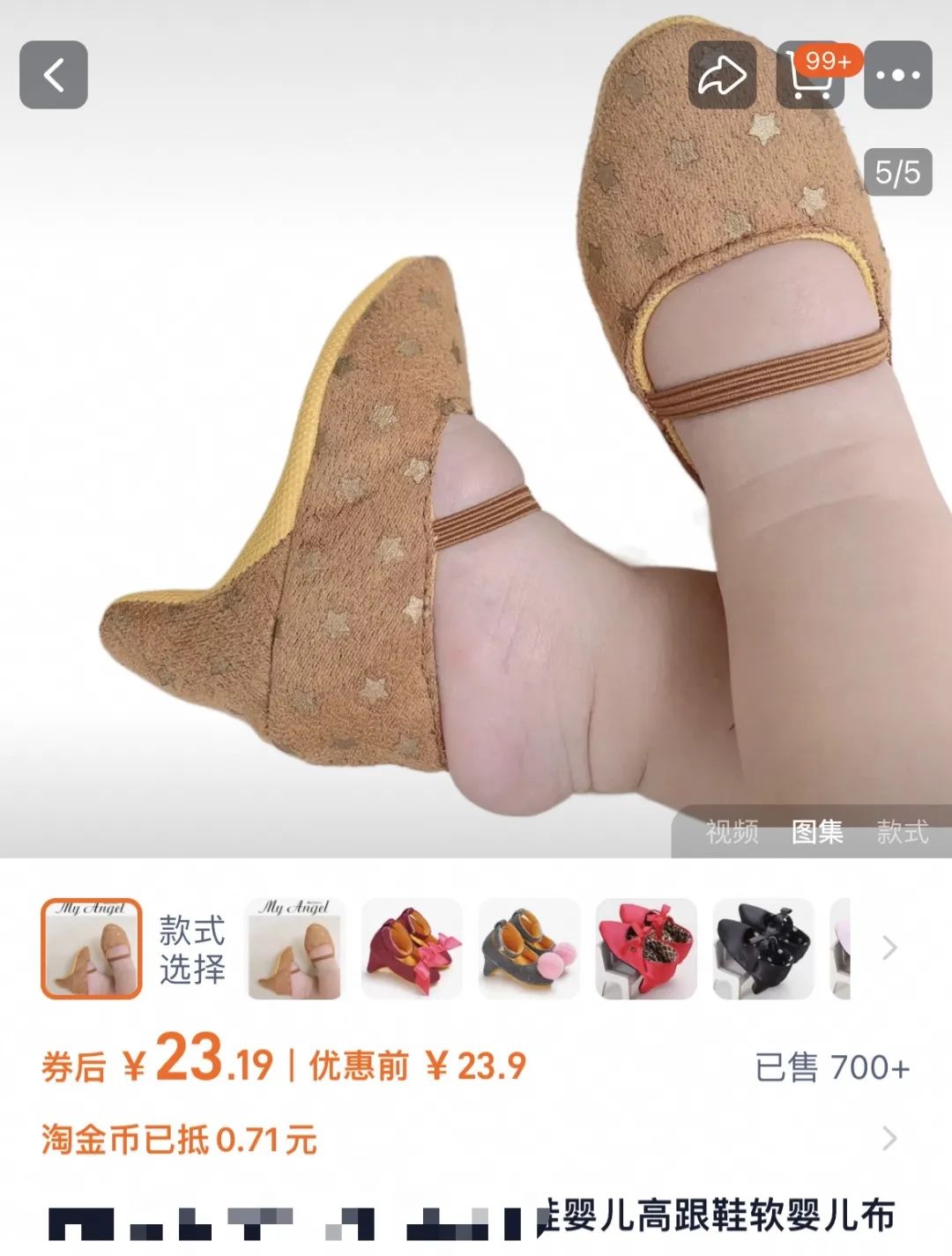Share this product

click(x=722, y=75)
